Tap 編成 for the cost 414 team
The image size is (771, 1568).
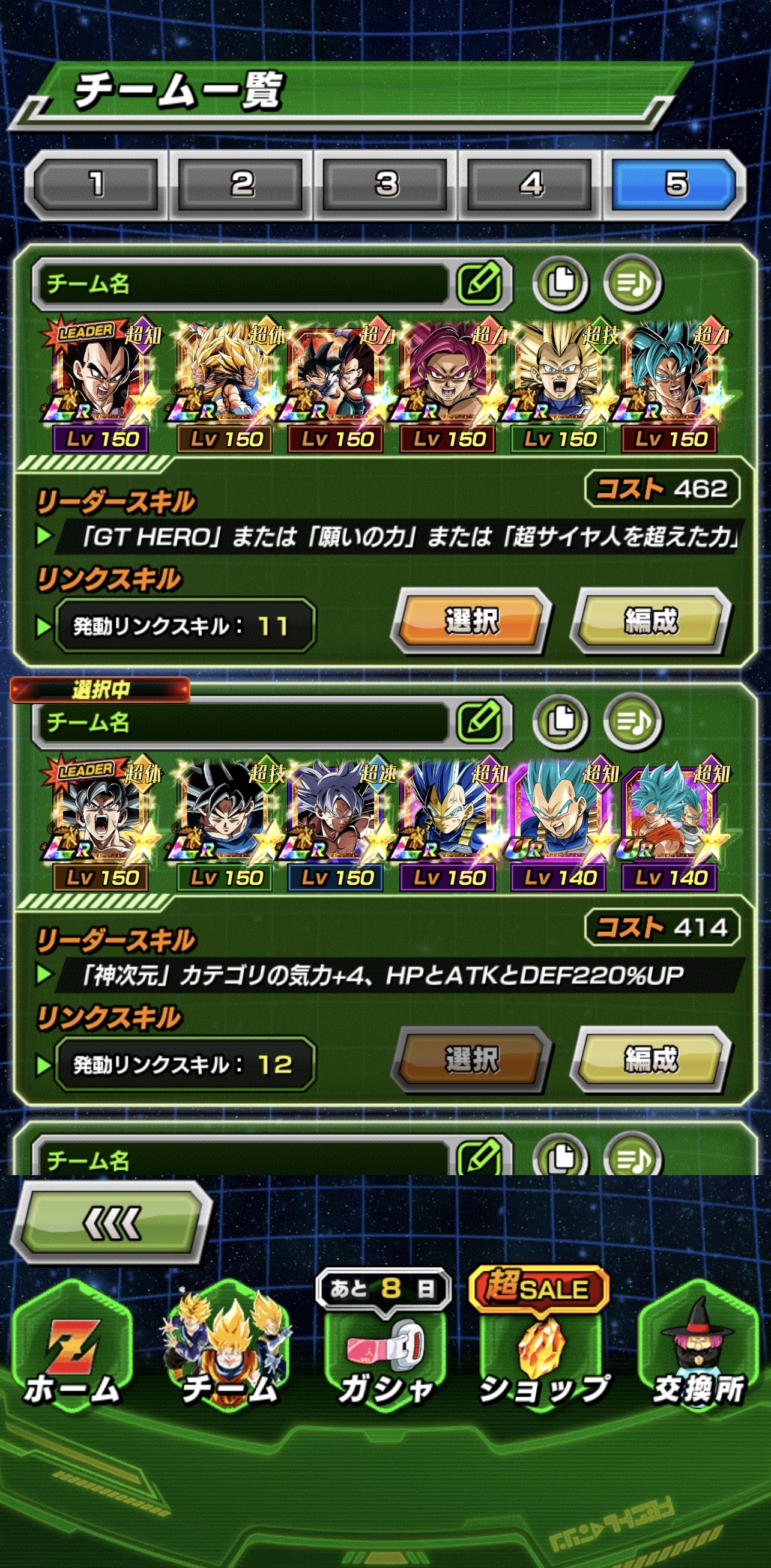650,1060
